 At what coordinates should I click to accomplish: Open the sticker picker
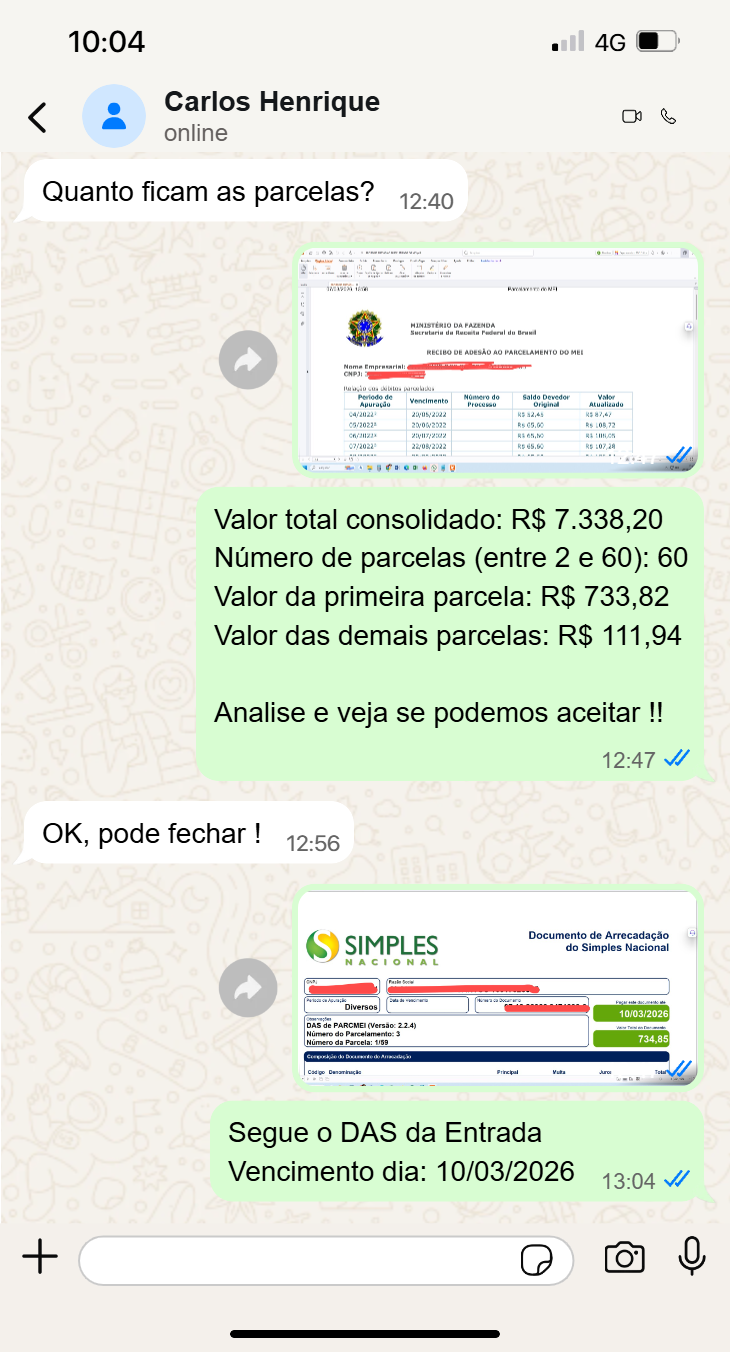point(537,1260)
